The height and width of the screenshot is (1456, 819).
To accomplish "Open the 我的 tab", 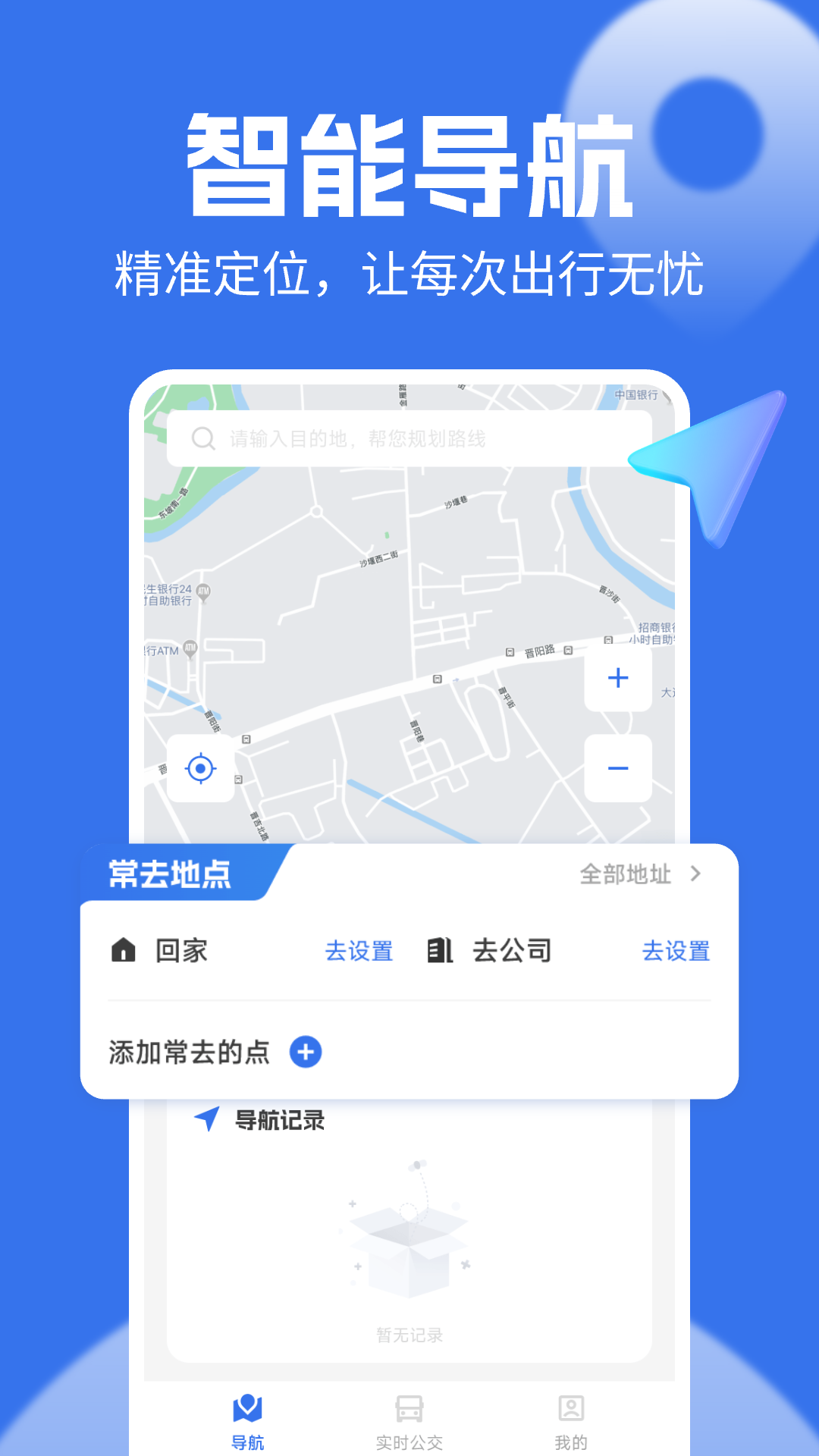I will pyautogui.click(x=570, y=1426).
